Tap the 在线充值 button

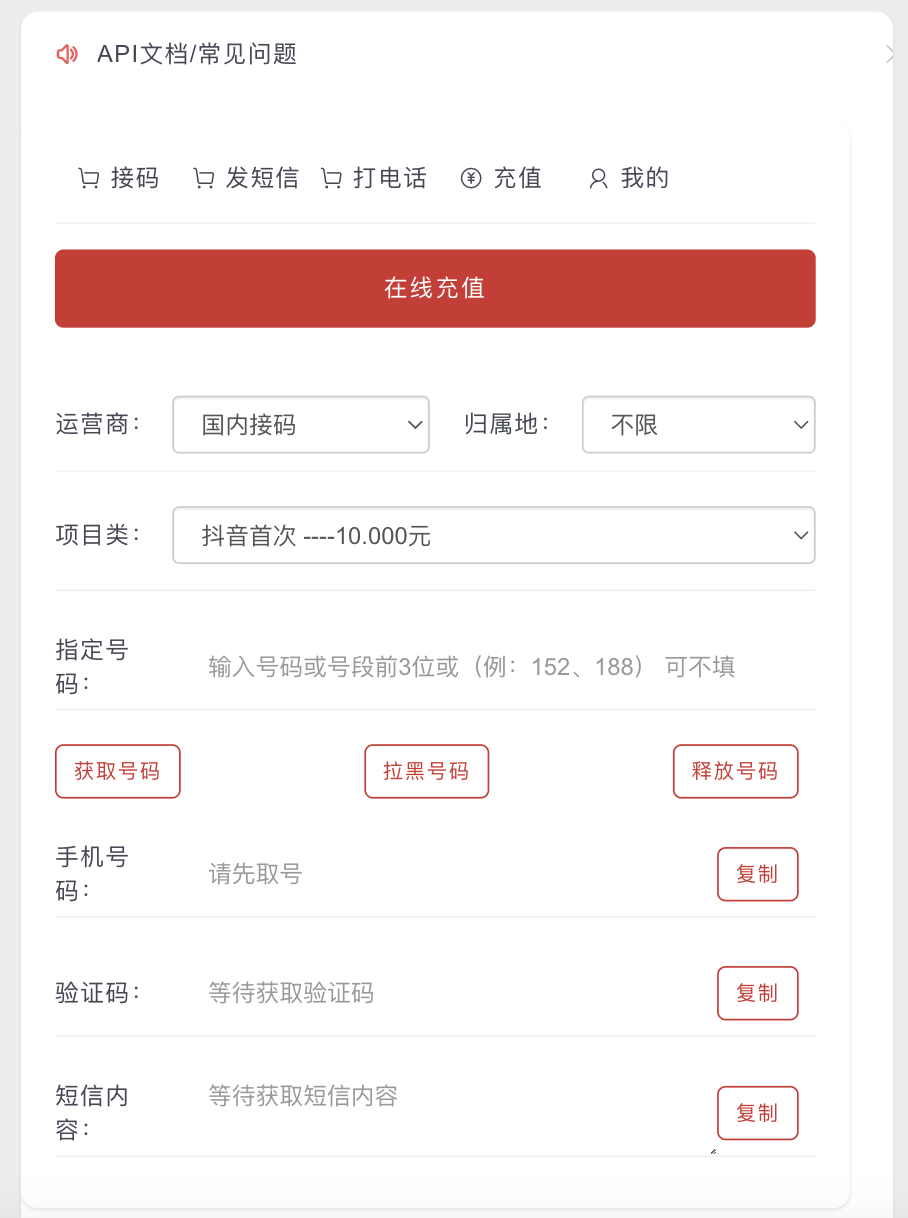click(x=435, y=288)
